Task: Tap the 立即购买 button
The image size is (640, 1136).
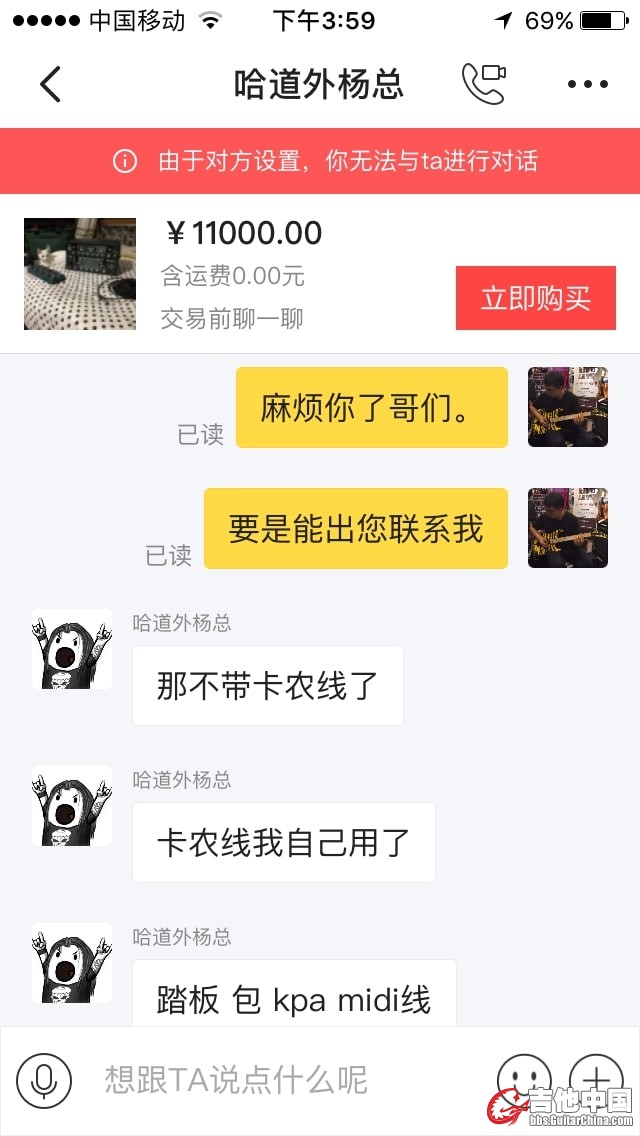Action: pyautogui.click(x=535, y=298)
